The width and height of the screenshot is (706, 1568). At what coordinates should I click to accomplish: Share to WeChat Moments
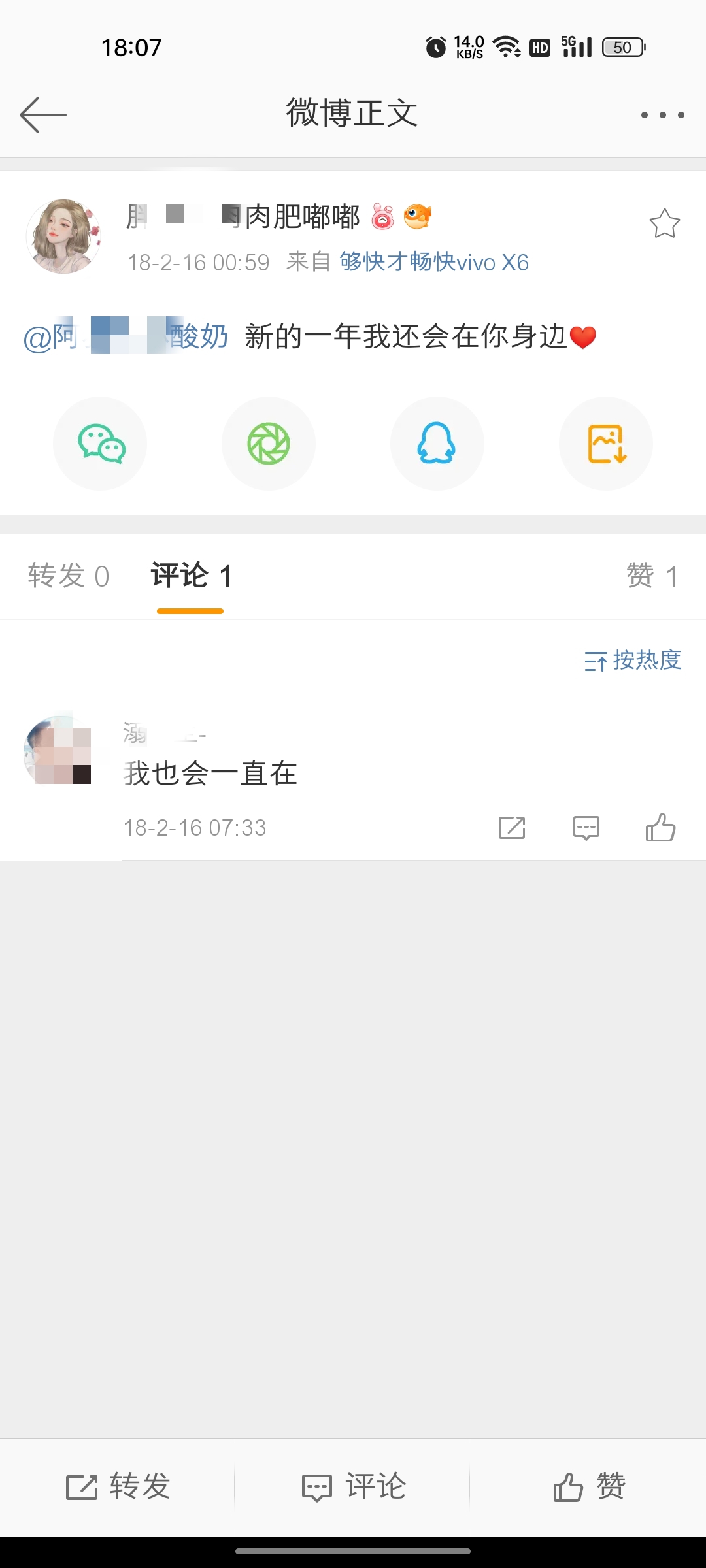(x=268, y=443)
